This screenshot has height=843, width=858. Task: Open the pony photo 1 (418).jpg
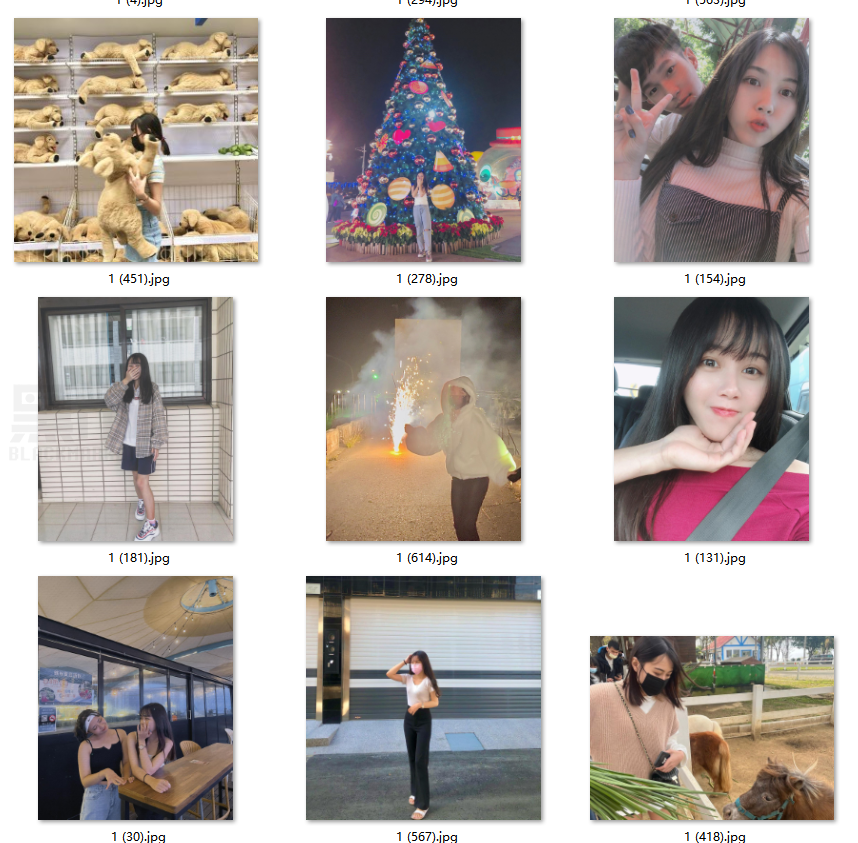pyautogui.click(x=711, y=728)
